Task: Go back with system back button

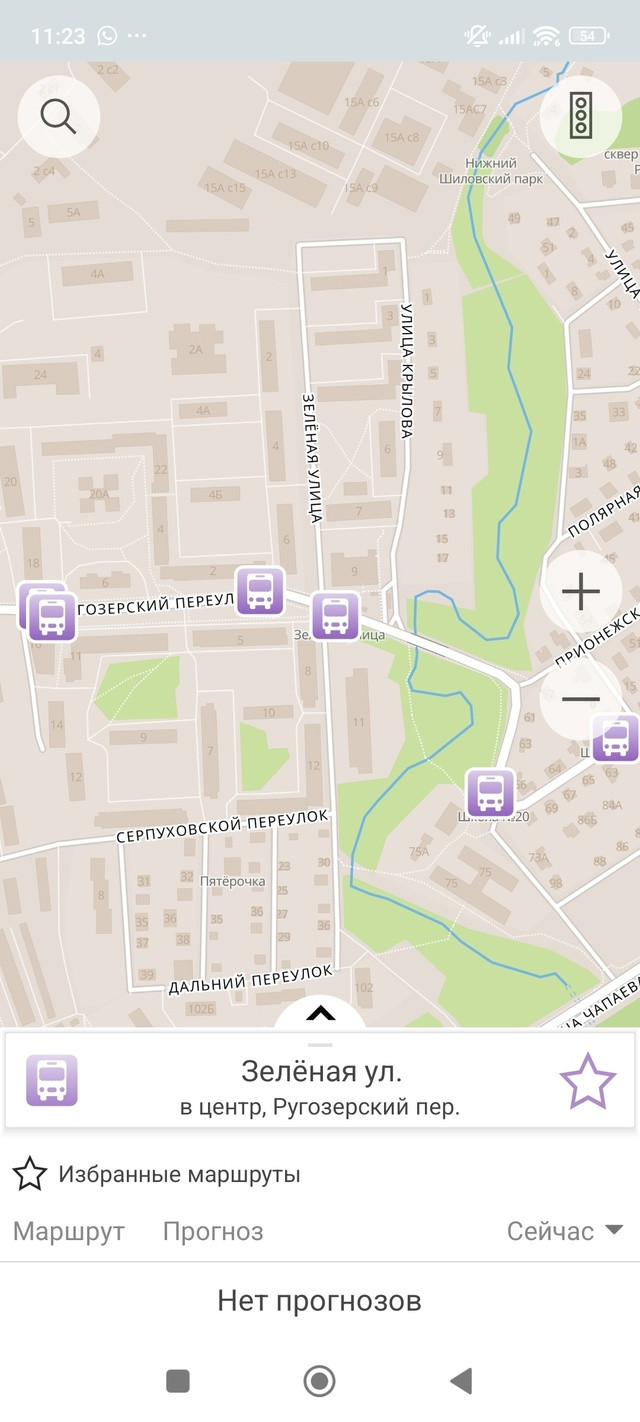Action: pyautogui.click(x=461, y=1381)
